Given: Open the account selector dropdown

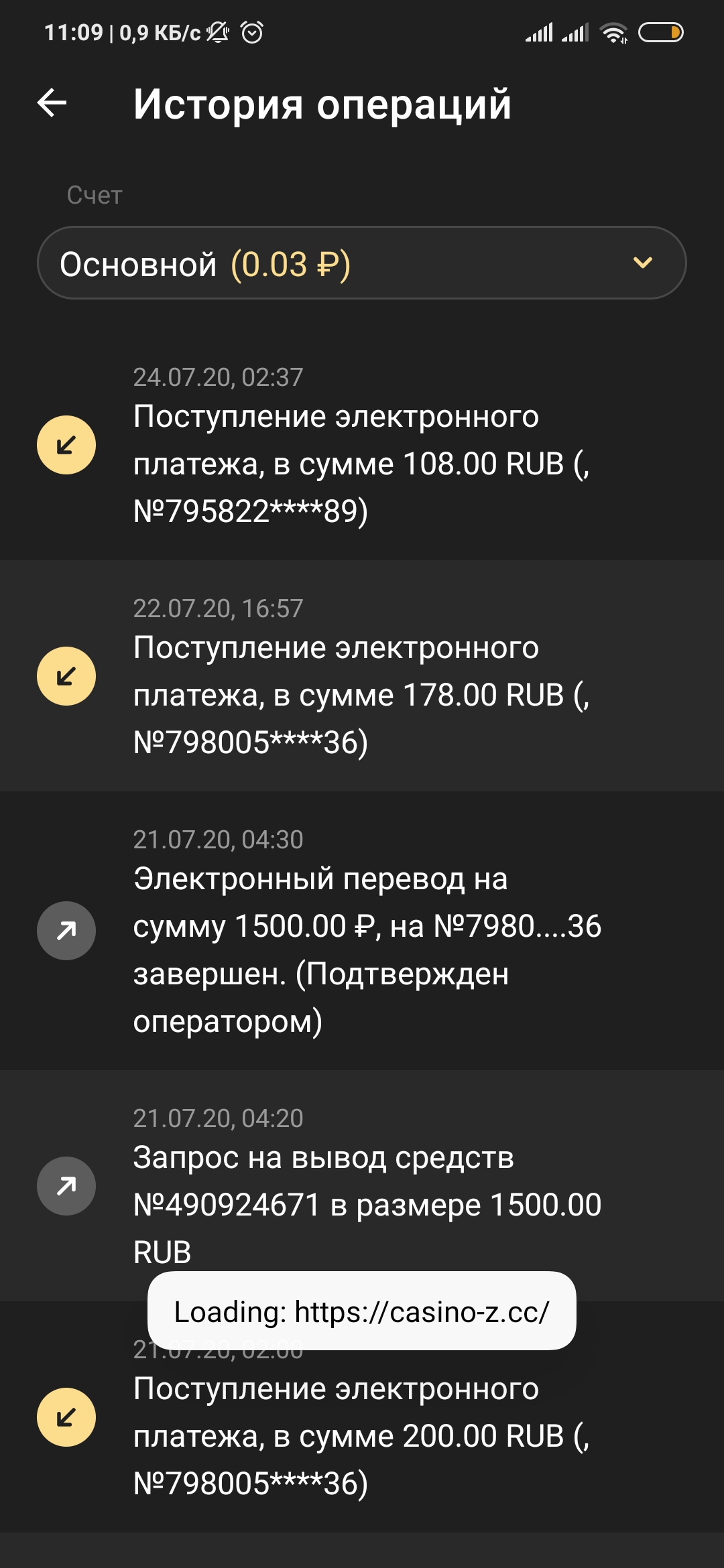Looking at the screenshot, I should point(362,263).
